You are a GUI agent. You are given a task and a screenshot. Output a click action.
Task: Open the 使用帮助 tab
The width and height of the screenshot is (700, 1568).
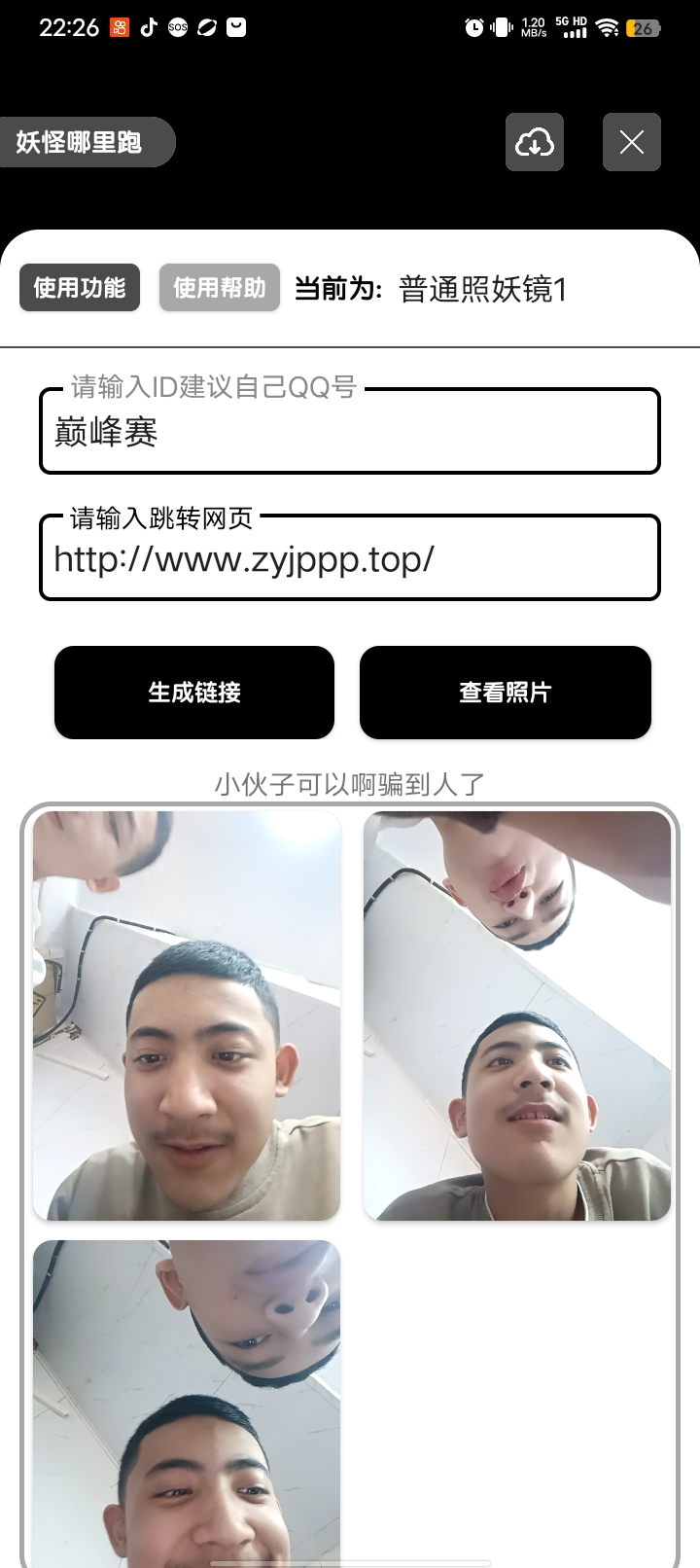coord(220,288)
